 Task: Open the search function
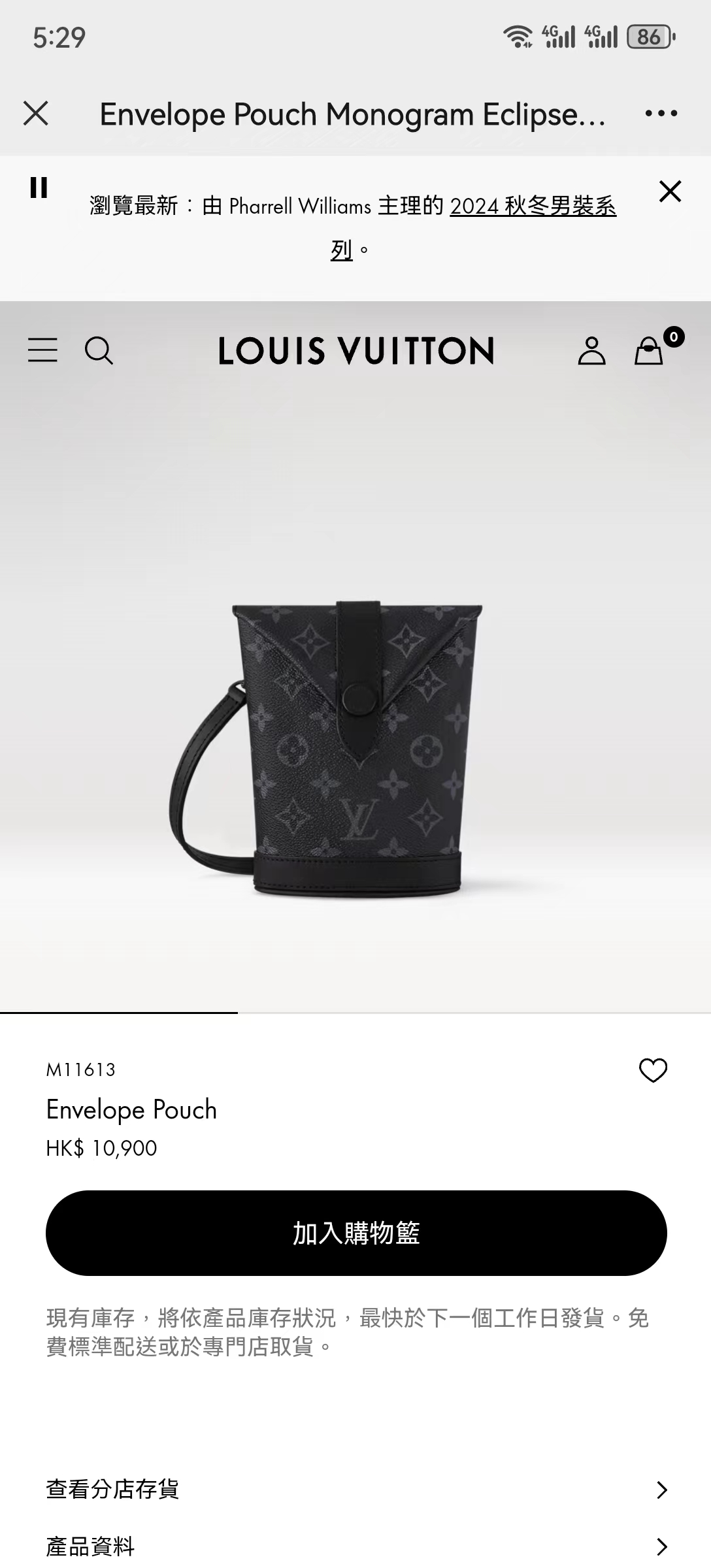pyautogui.click(x=99, y=351)
